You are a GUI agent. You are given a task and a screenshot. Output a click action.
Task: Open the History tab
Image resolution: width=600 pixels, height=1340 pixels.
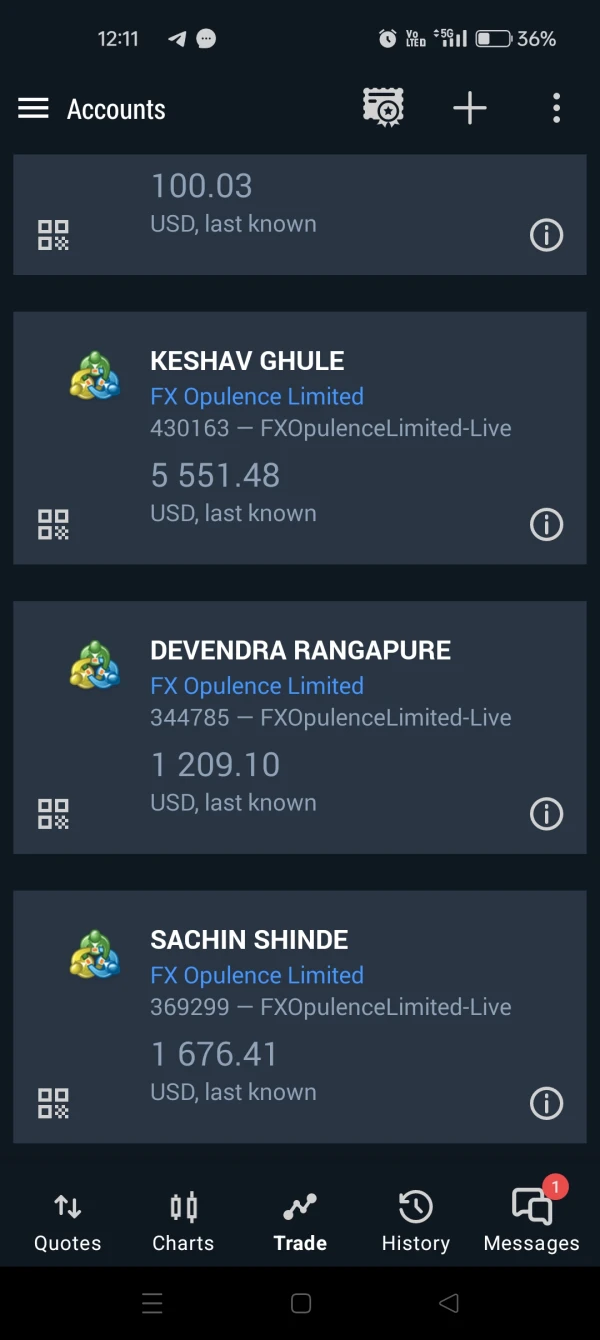tap(415, 1222)
